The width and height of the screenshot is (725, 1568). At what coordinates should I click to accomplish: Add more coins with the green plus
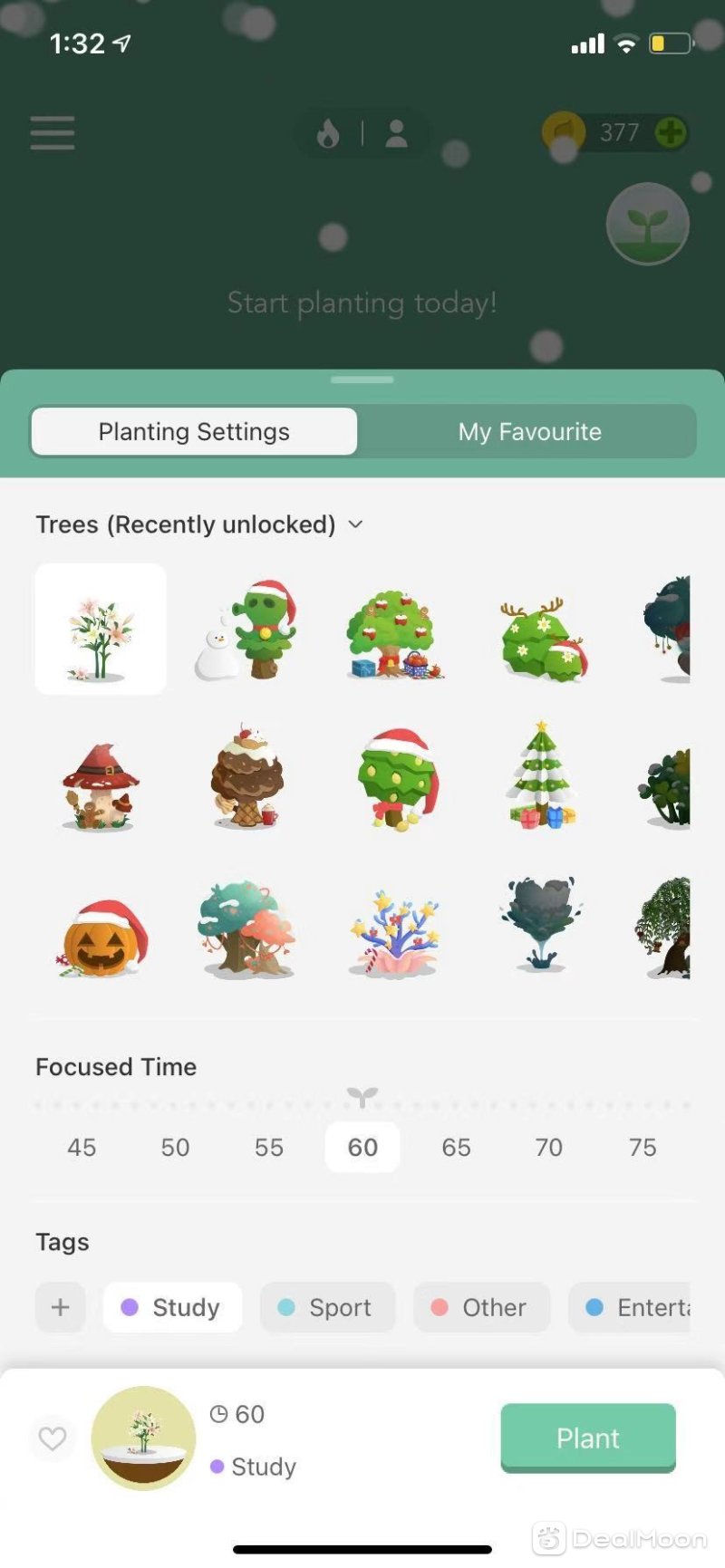coord(670,132)
